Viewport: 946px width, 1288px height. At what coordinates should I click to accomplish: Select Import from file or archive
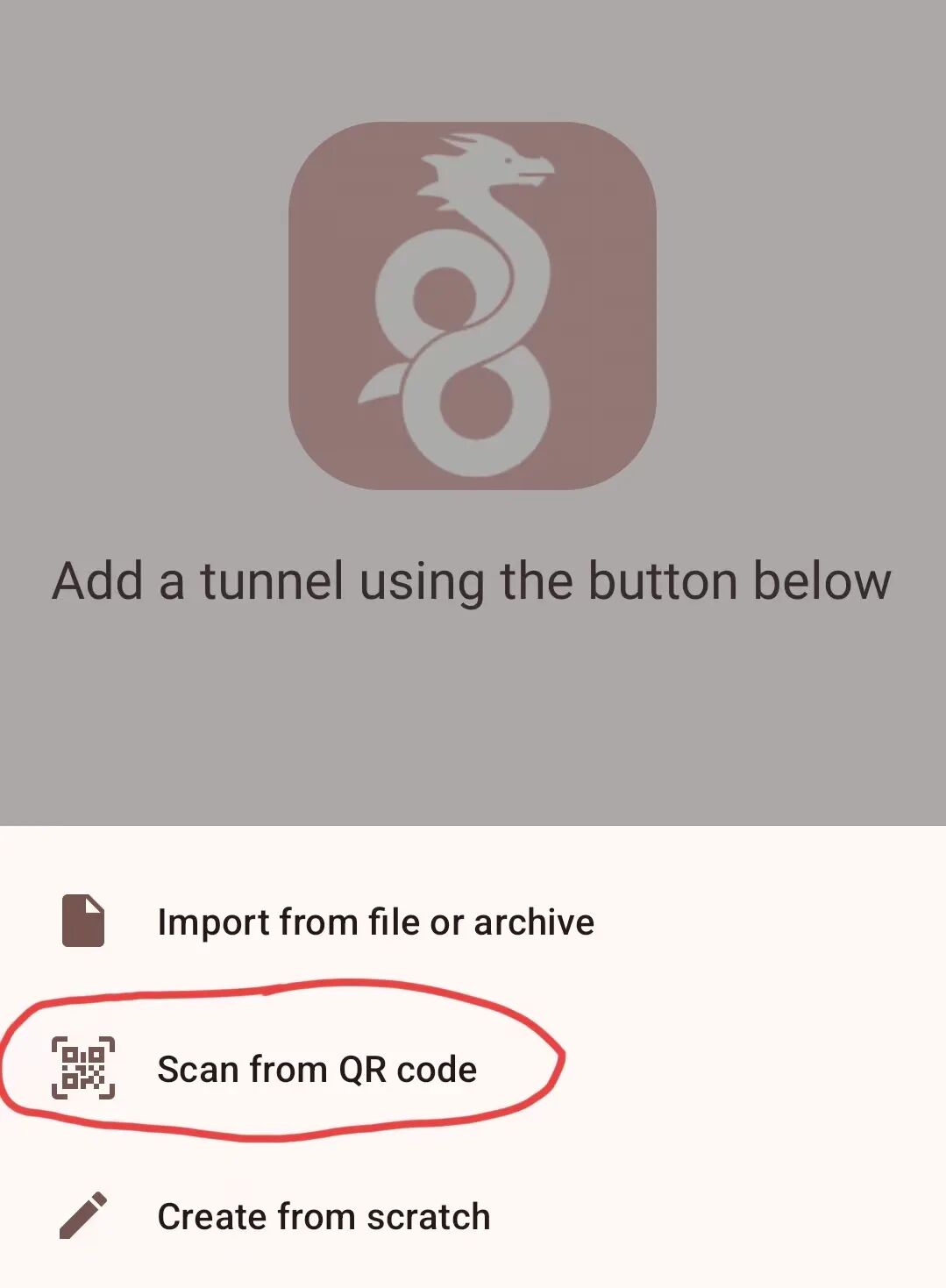click(375, 922)
